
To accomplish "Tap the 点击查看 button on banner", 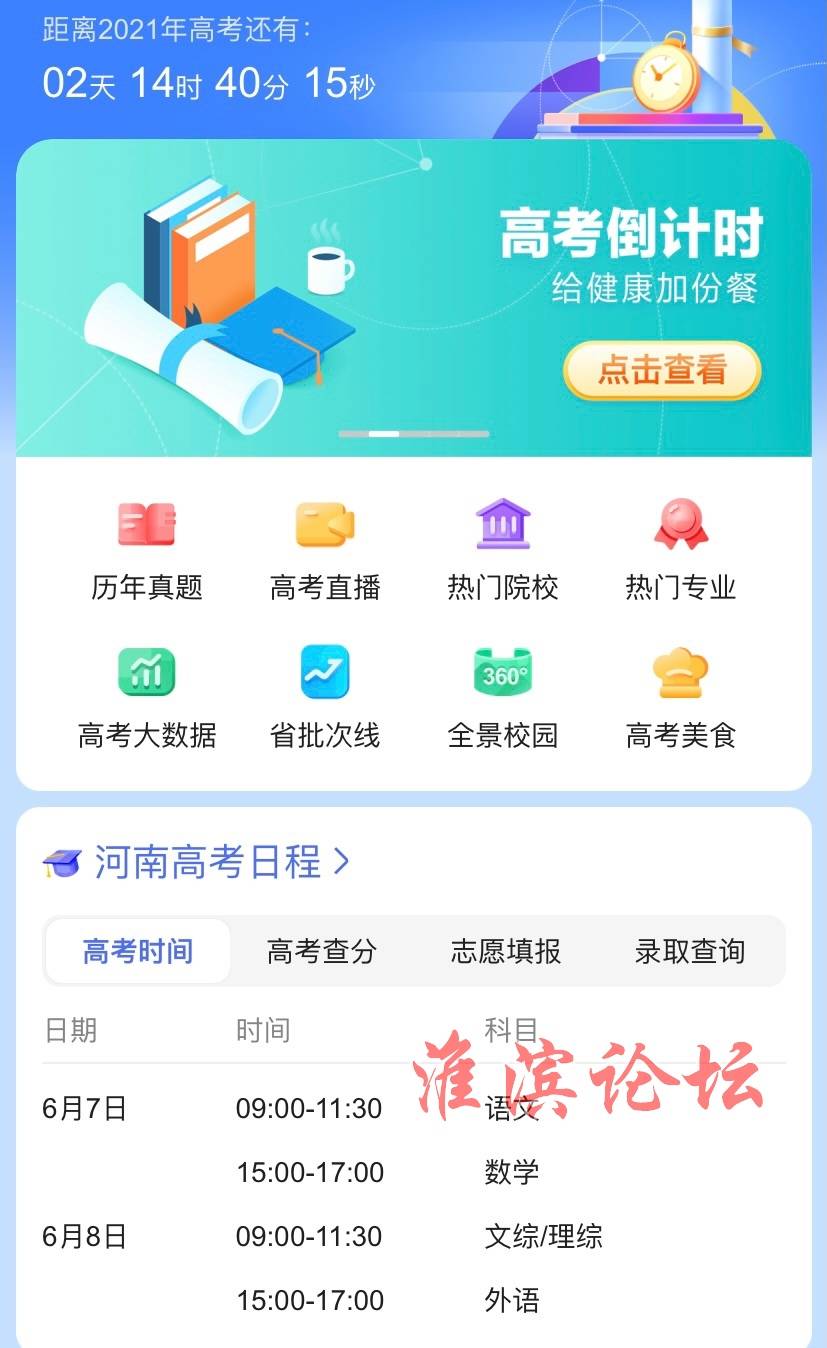I will [662, 370].
